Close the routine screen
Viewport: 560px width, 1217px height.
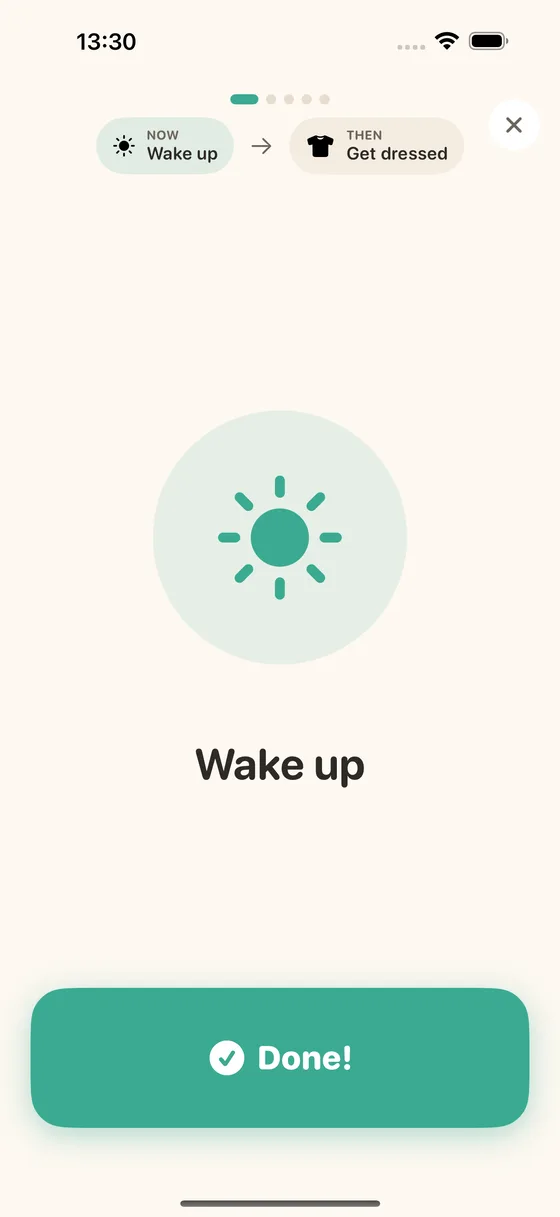[x=514, y=125]
